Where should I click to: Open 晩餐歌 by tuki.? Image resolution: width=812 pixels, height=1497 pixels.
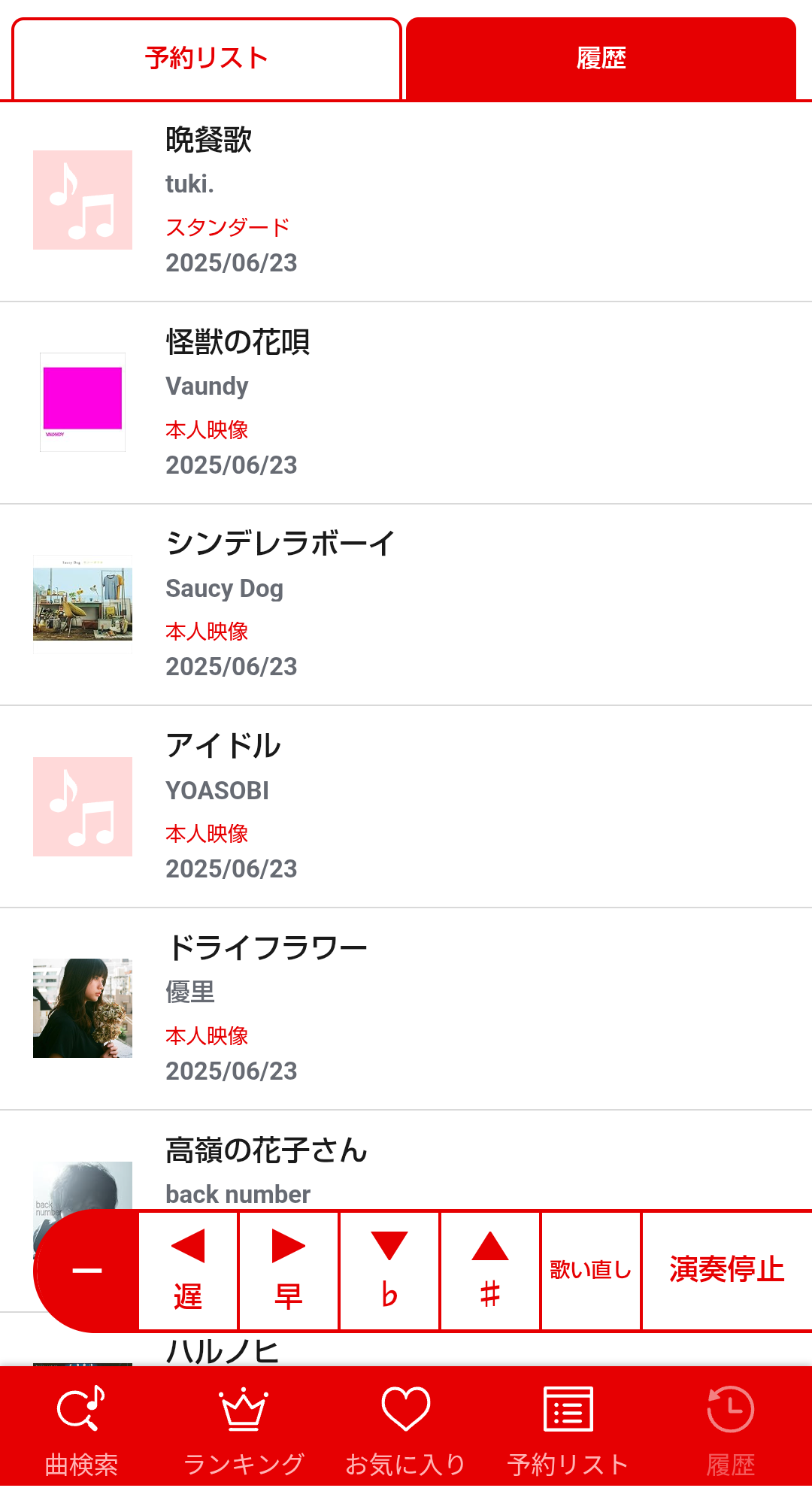click(406, 201)
